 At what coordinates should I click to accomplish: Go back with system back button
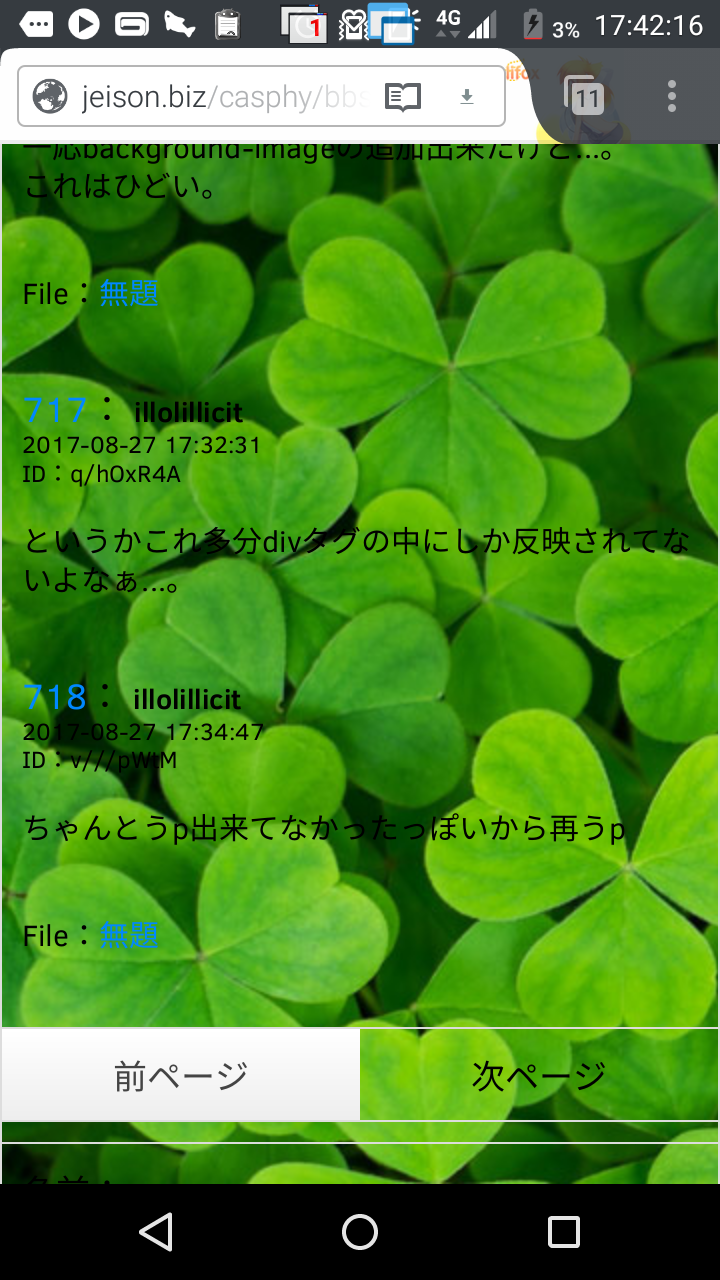click(156, 1232)
